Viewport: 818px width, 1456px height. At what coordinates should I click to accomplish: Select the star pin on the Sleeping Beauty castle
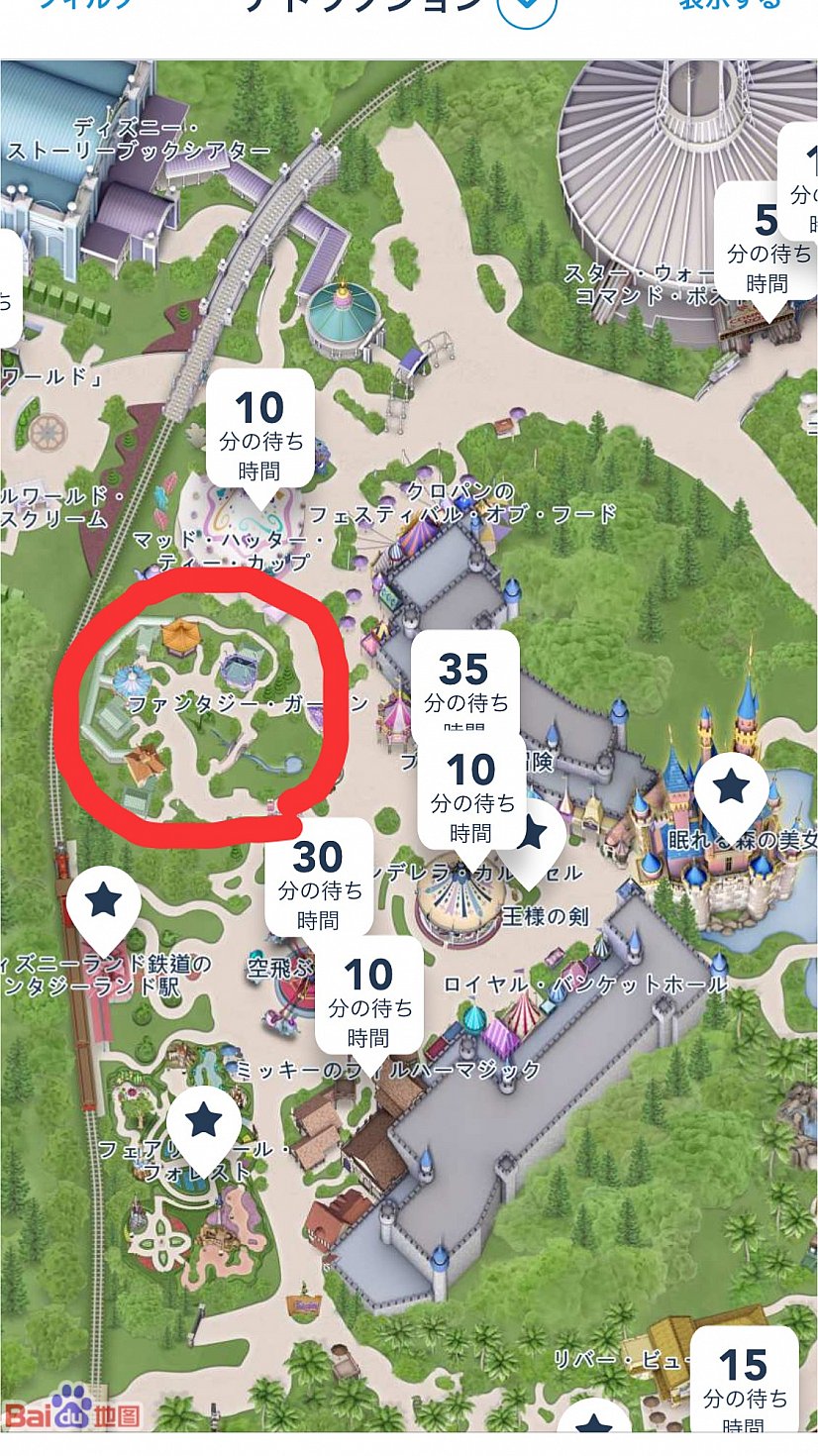coord(731,792)
